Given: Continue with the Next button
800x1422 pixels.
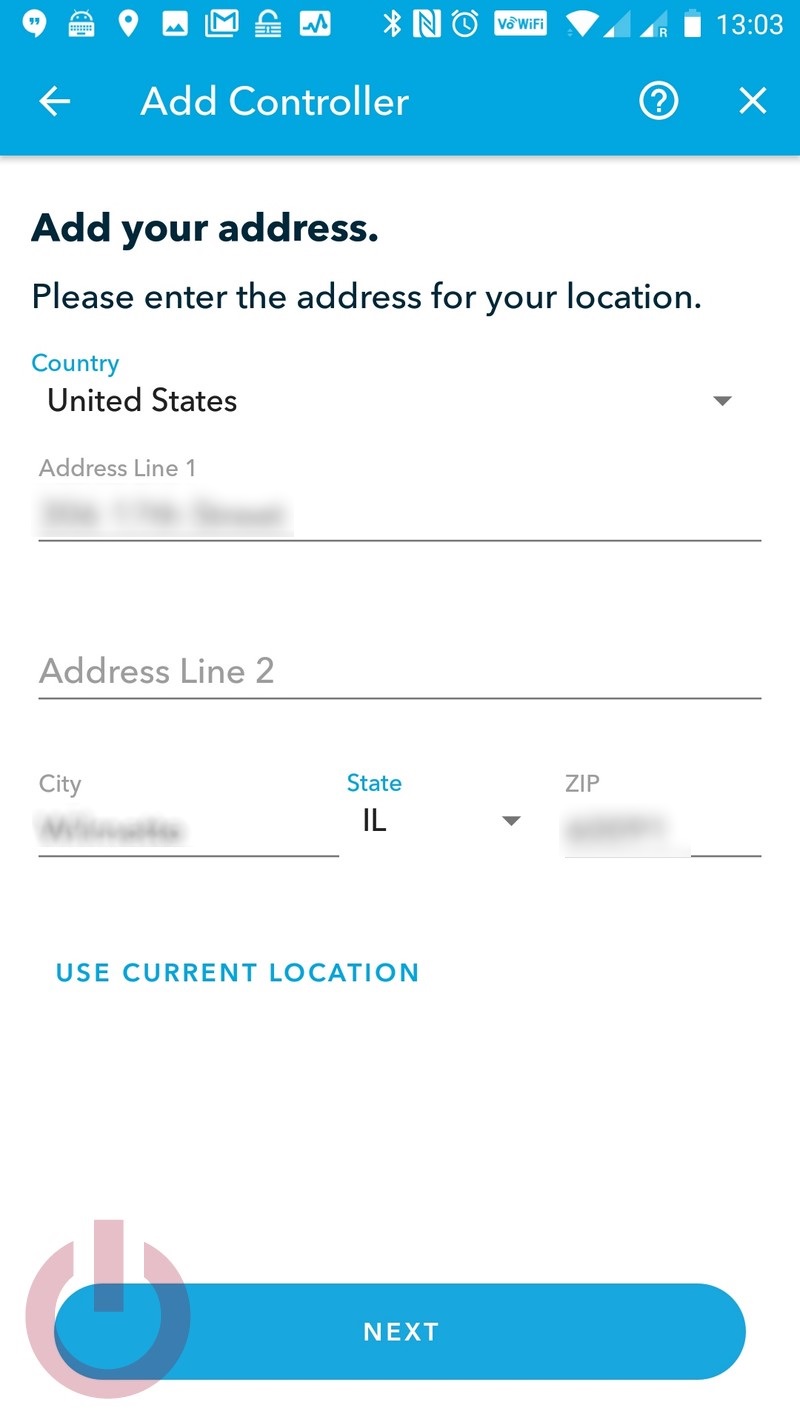Looking at the screenshot, I should (x=400, y=1332).
